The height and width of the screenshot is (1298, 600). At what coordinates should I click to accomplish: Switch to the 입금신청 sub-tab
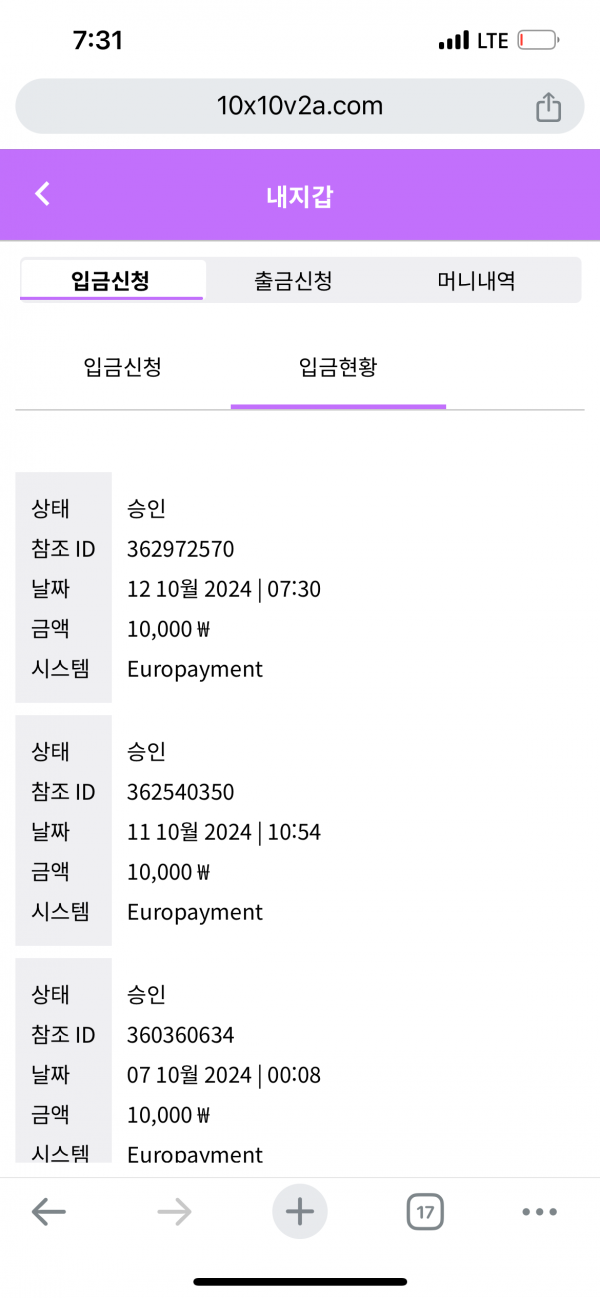[x=122, y=367]
